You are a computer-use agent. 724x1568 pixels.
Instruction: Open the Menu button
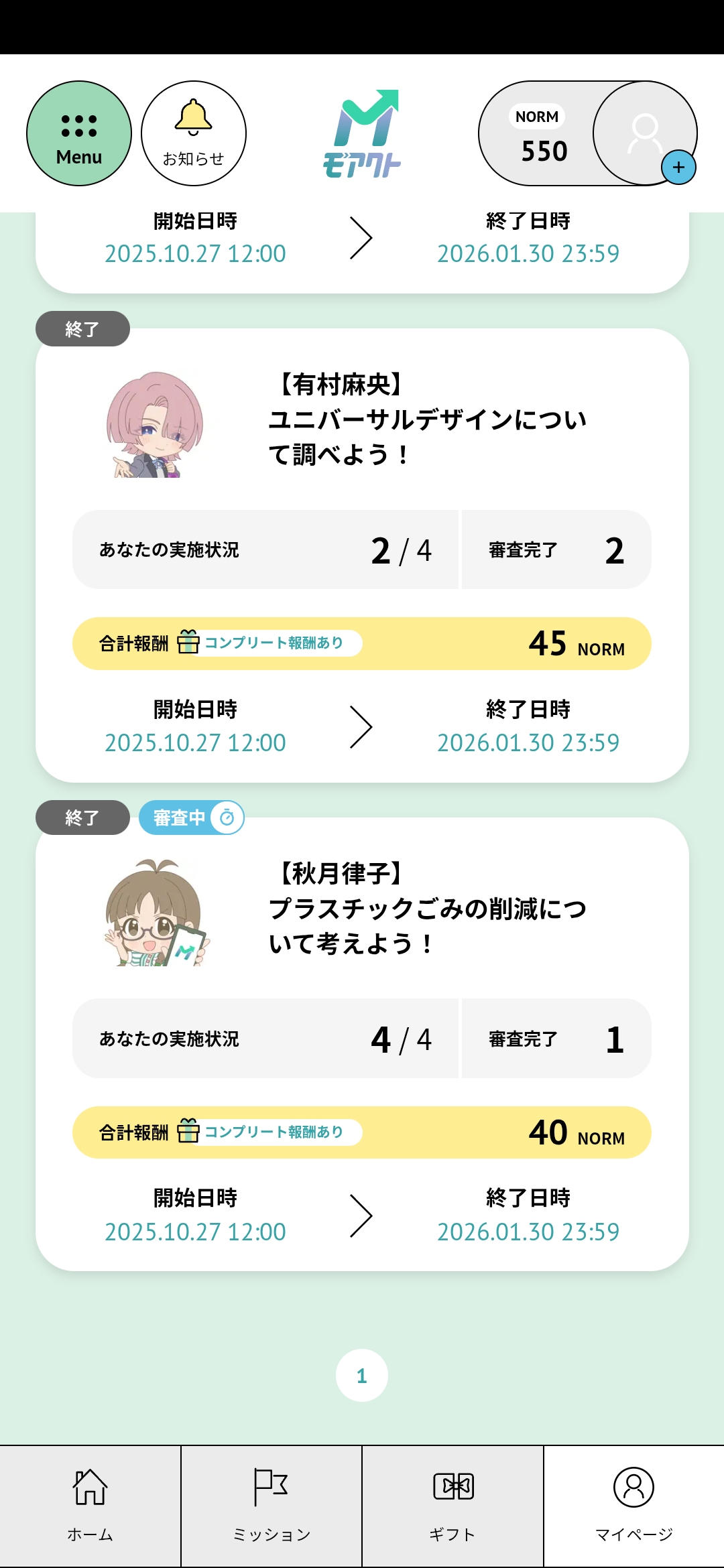pyautogui.click(x=79, y=133)
